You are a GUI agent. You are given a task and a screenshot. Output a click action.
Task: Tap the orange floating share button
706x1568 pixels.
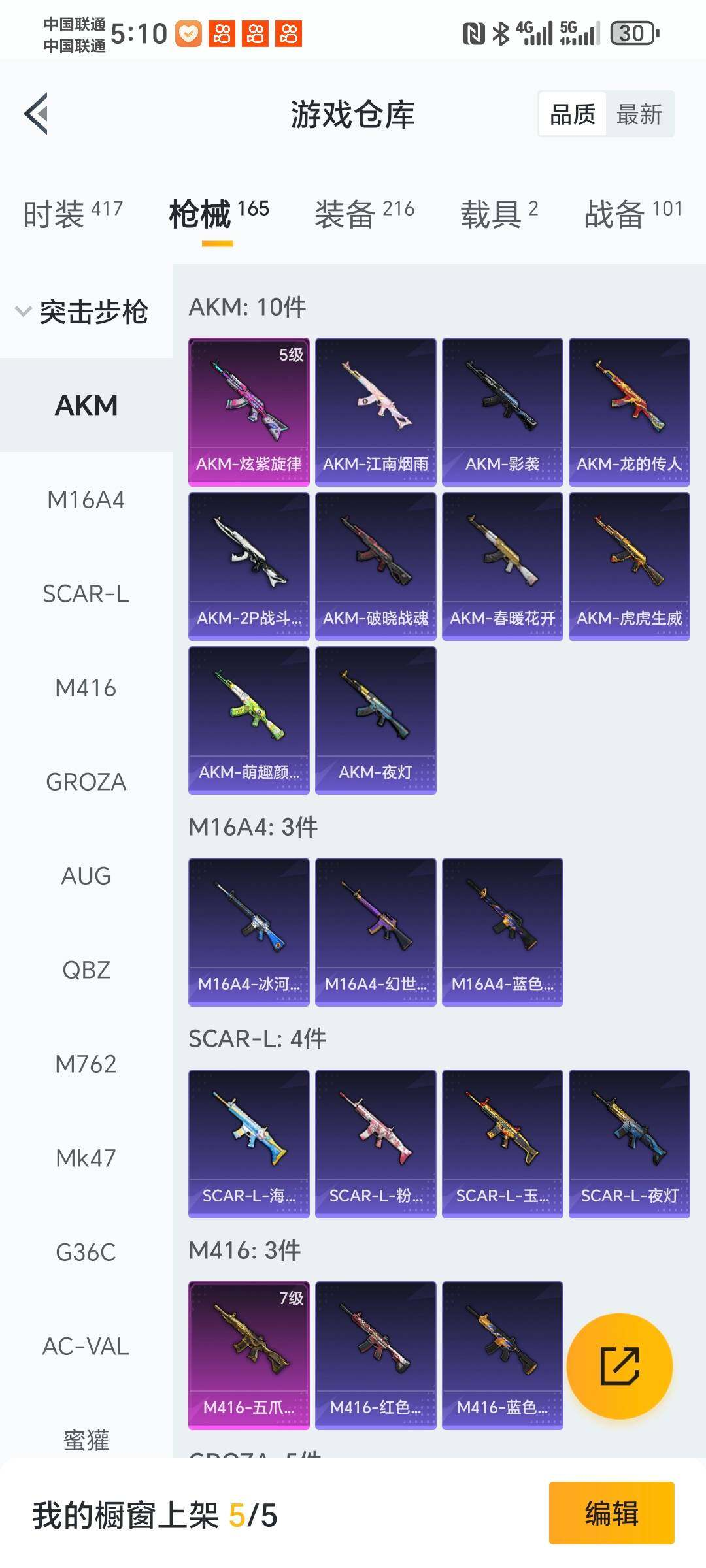pyautogui.click(x=619, y=1366)
